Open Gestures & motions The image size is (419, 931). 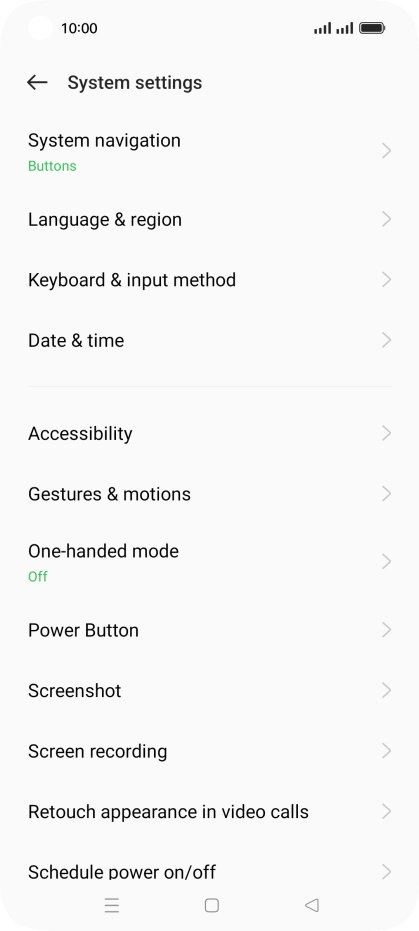[x=210, y=494]
